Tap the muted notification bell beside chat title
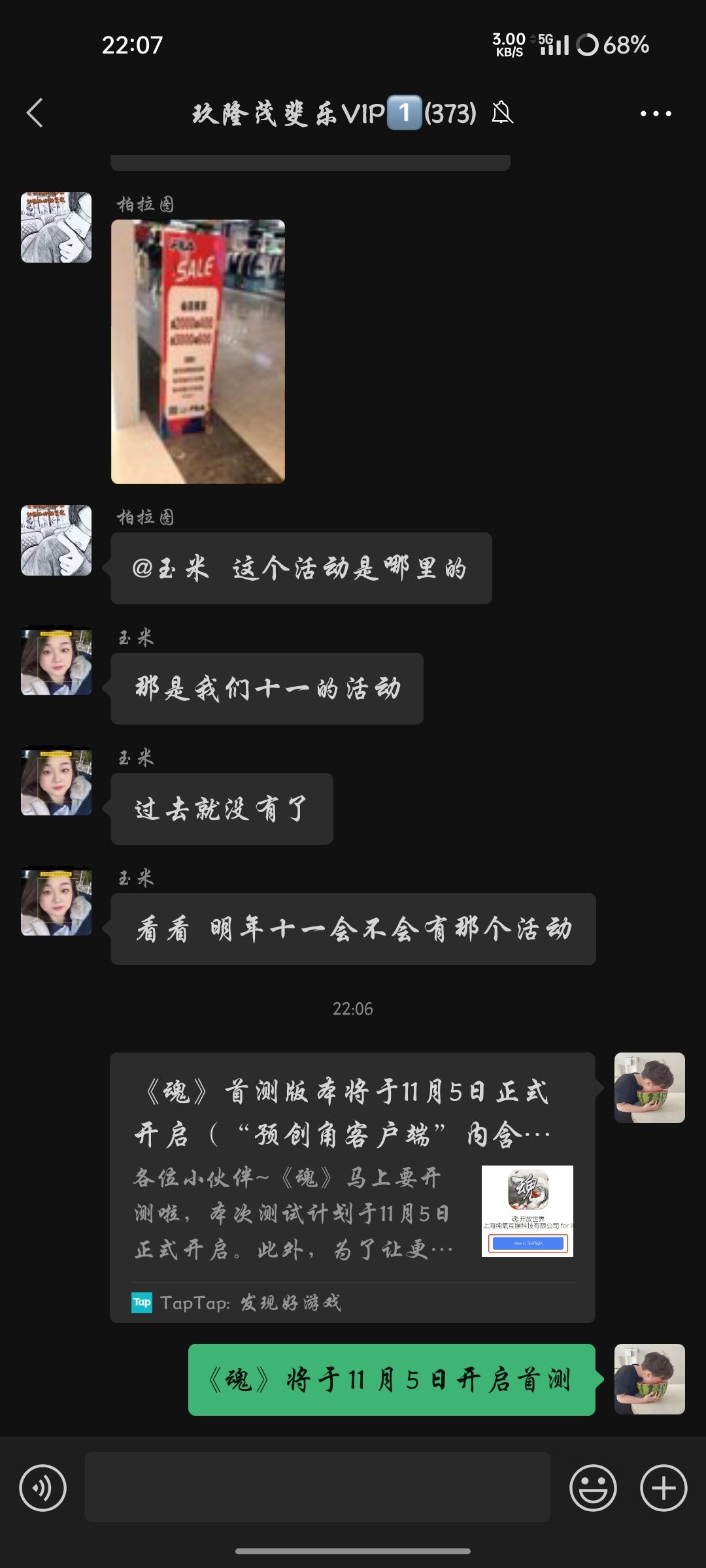Viewport: 706px width, 1568px height. pyautogui.click(x=501, y=112)
